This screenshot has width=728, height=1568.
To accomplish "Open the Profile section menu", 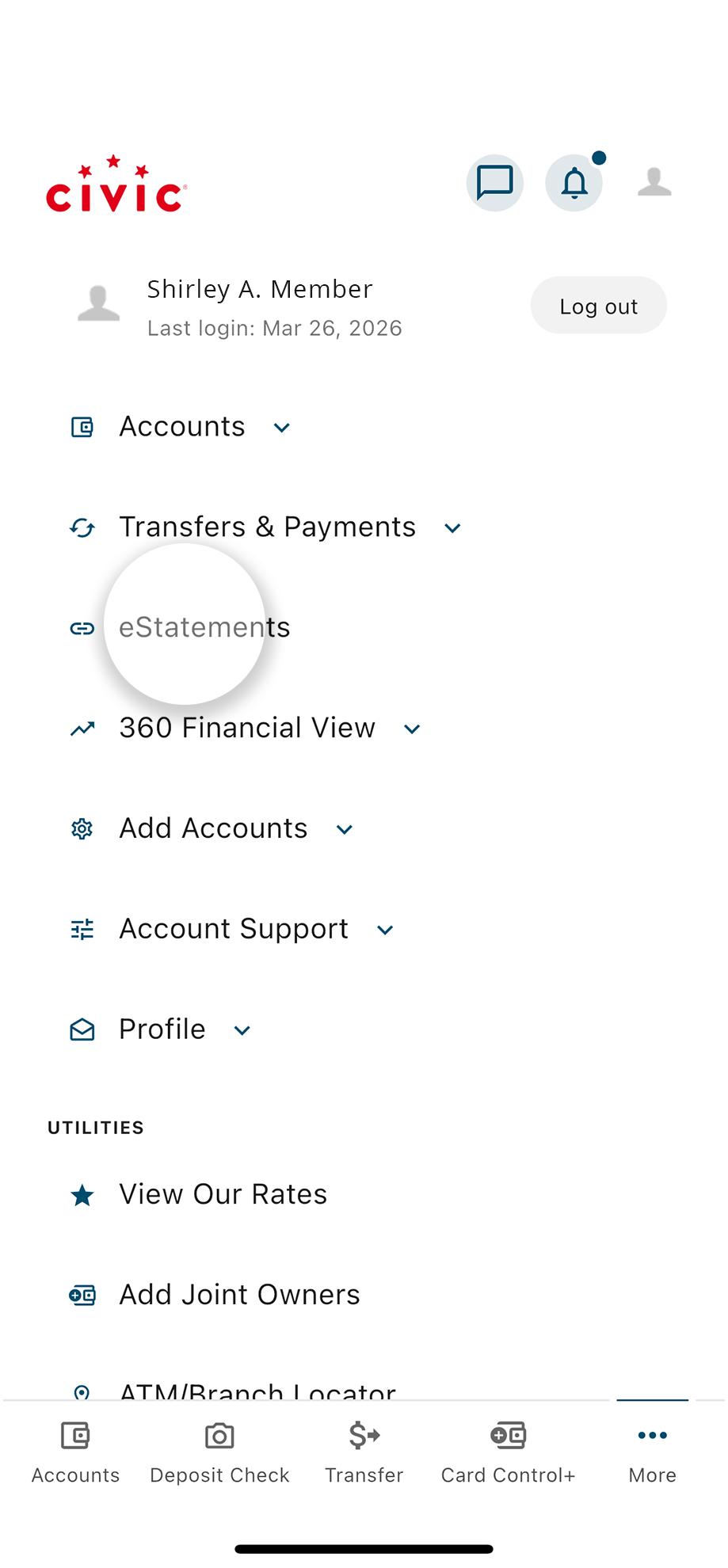I will tap(242, 1029).
